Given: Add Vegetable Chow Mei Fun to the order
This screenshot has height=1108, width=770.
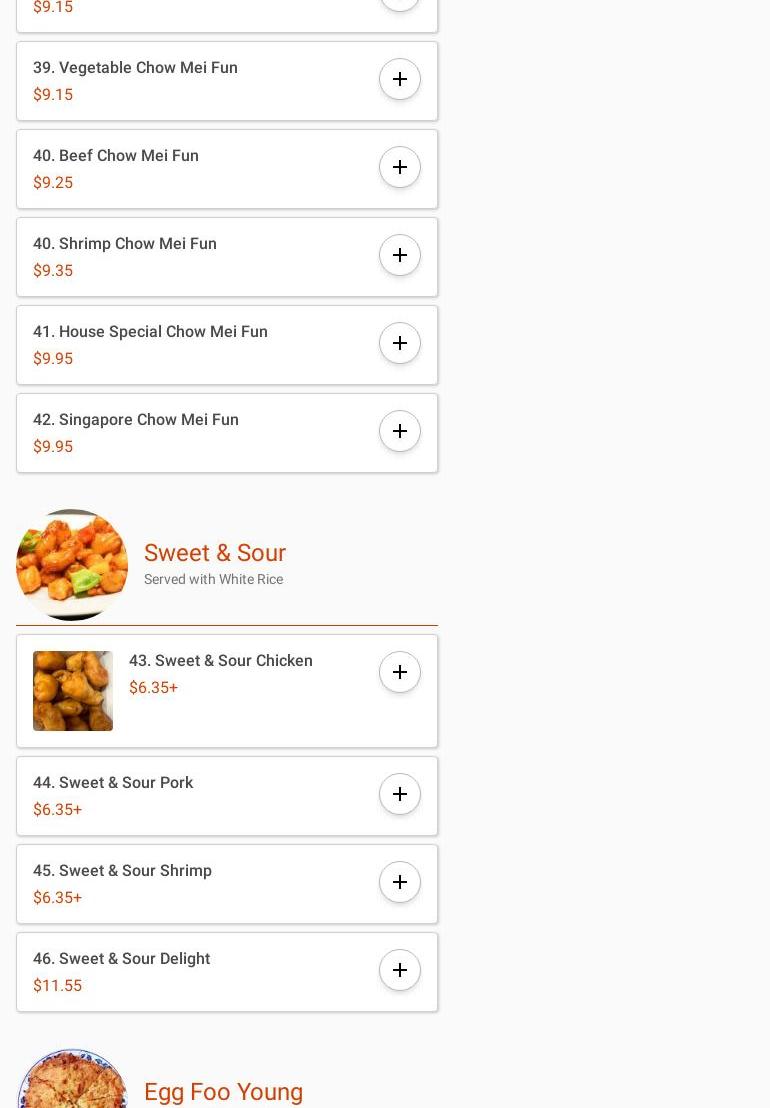Looking at the screenshot, I should click(x=400, y=79).
